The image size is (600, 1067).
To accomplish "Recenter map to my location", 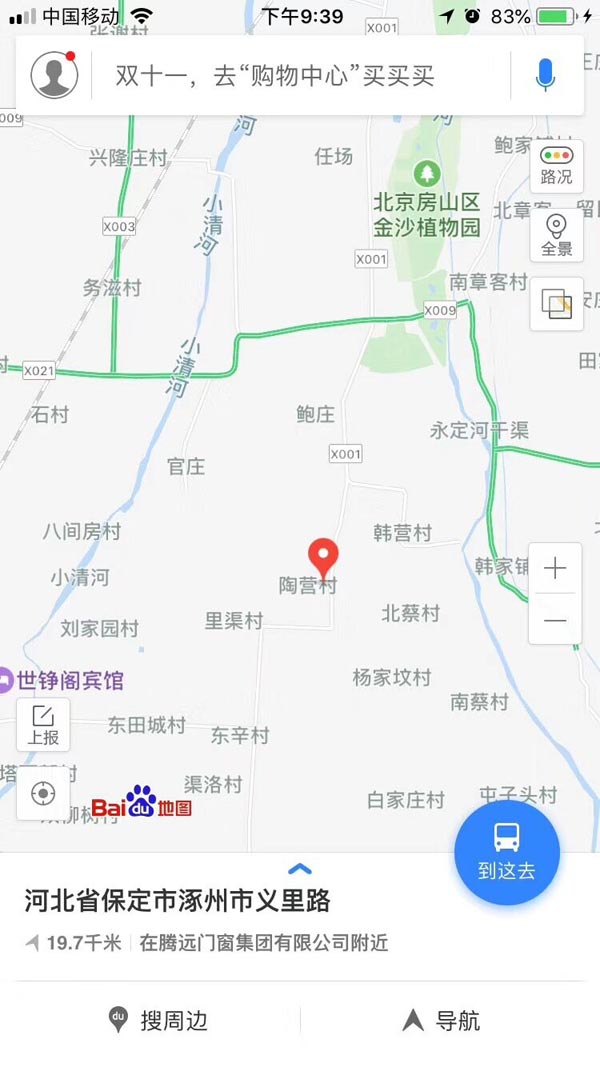I will pyautogui.click(x=43, y=794).
